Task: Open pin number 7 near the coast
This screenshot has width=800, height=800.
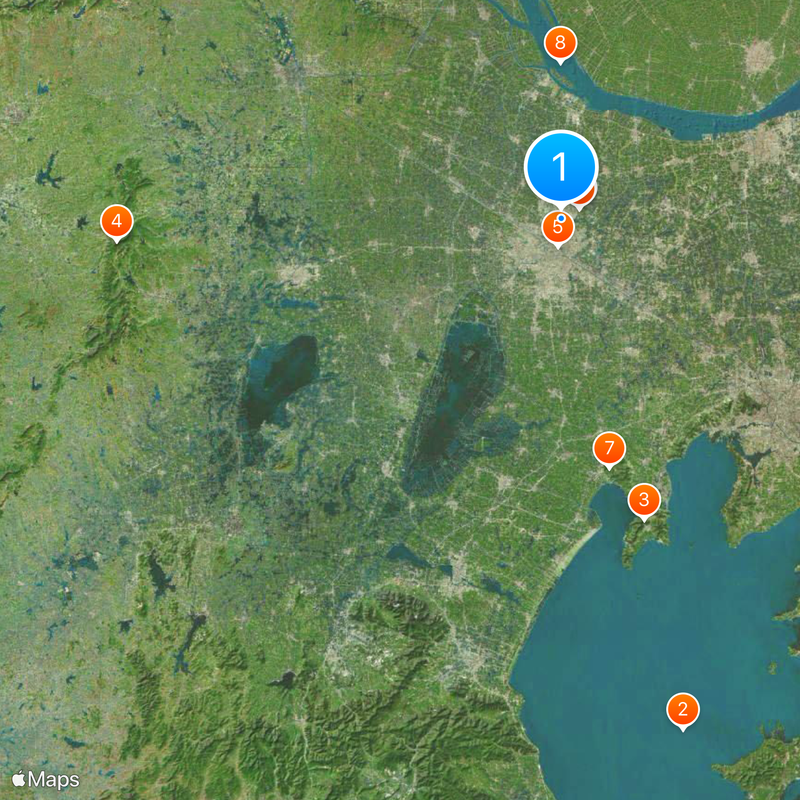Action: pos(609,448)
